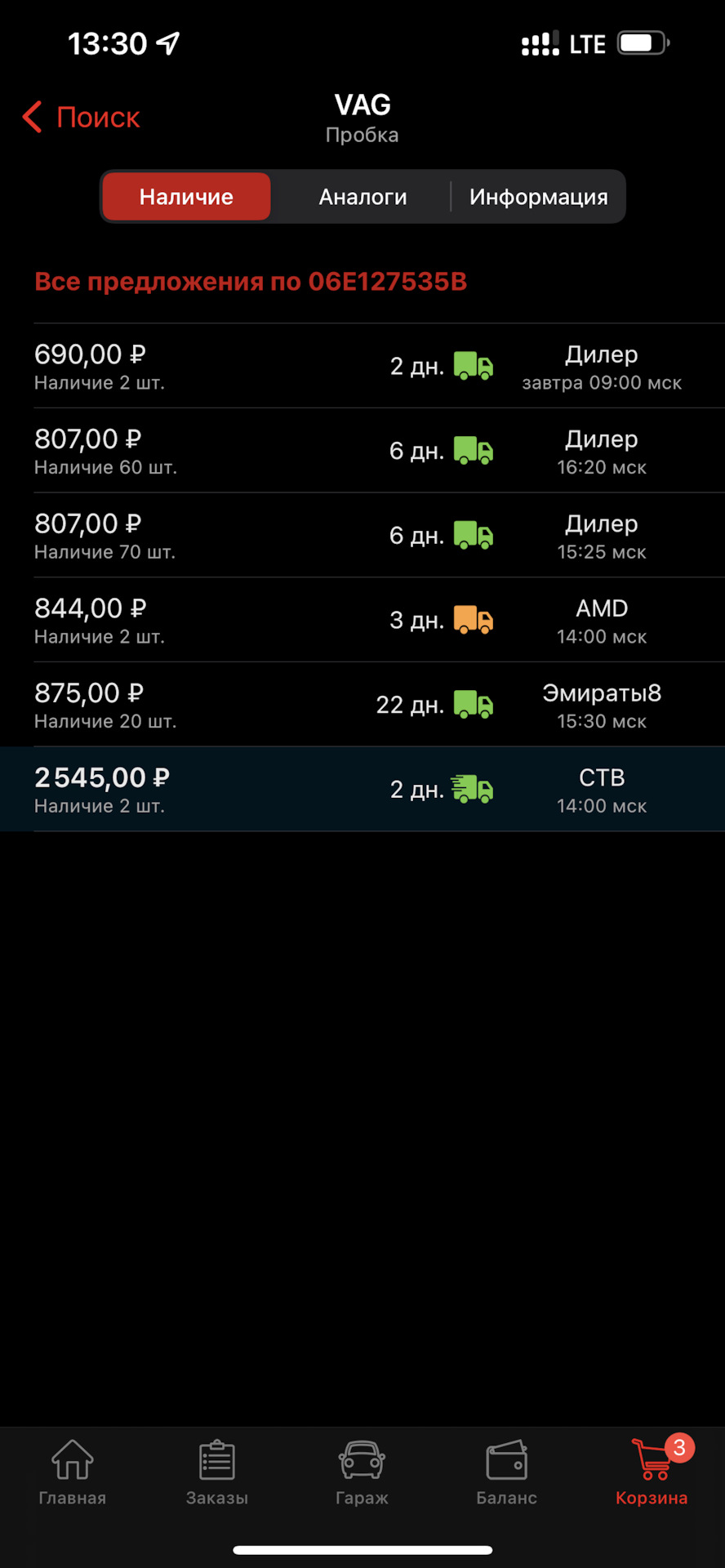The height and width of the screenshot is (1568, 725).
Task: Open the Заказы tab
Action: click(217, 1472)
